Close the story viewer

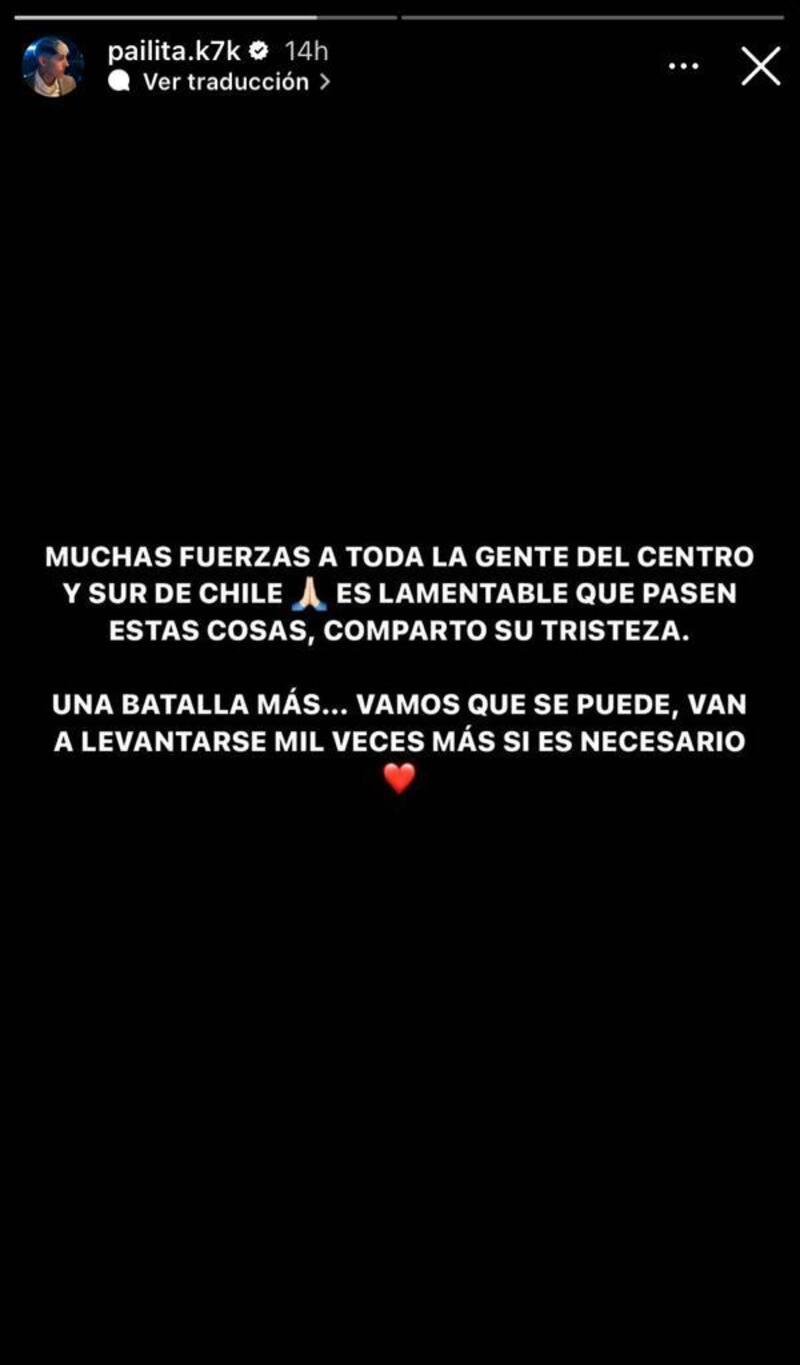point(760,66)
